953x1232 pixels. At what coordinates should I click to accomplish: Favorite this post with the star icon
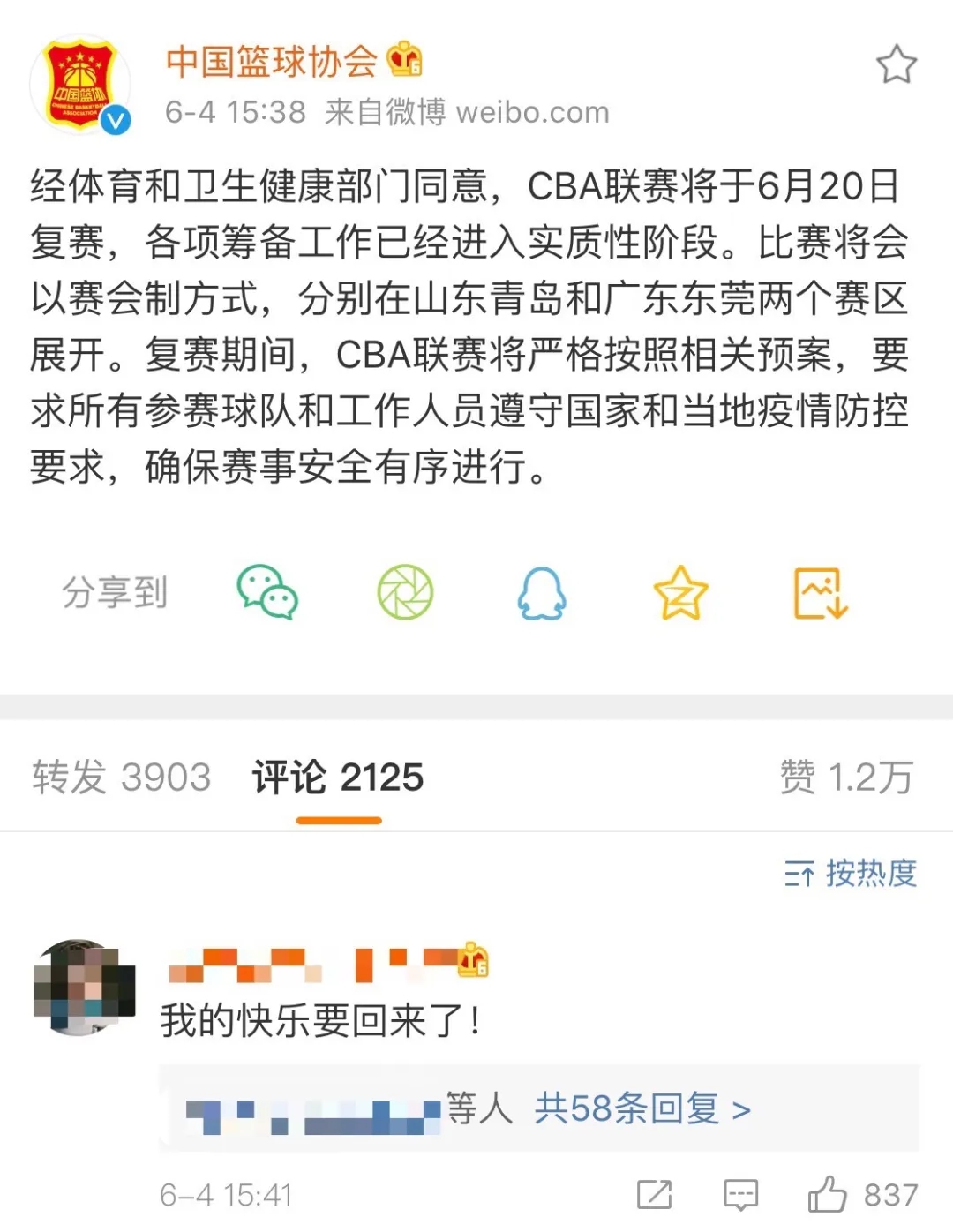tap(896, 64)
